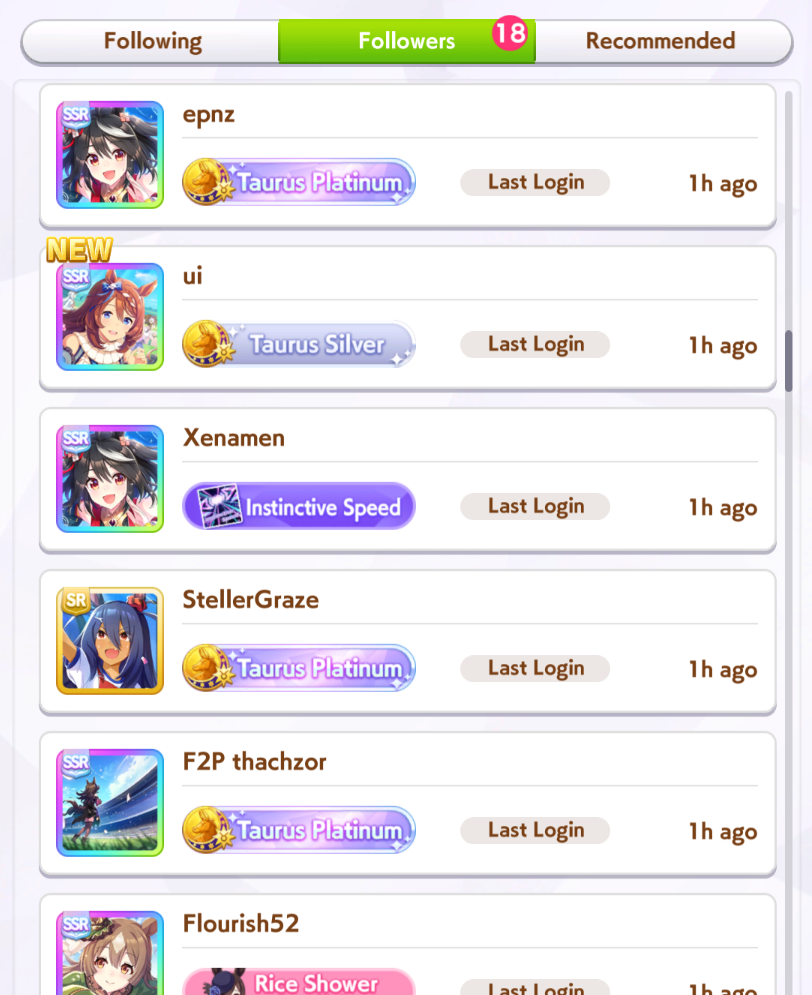Screen dimensions: 812x995
Task: Open Xenamen's follower entry
Action: [407, 479]
